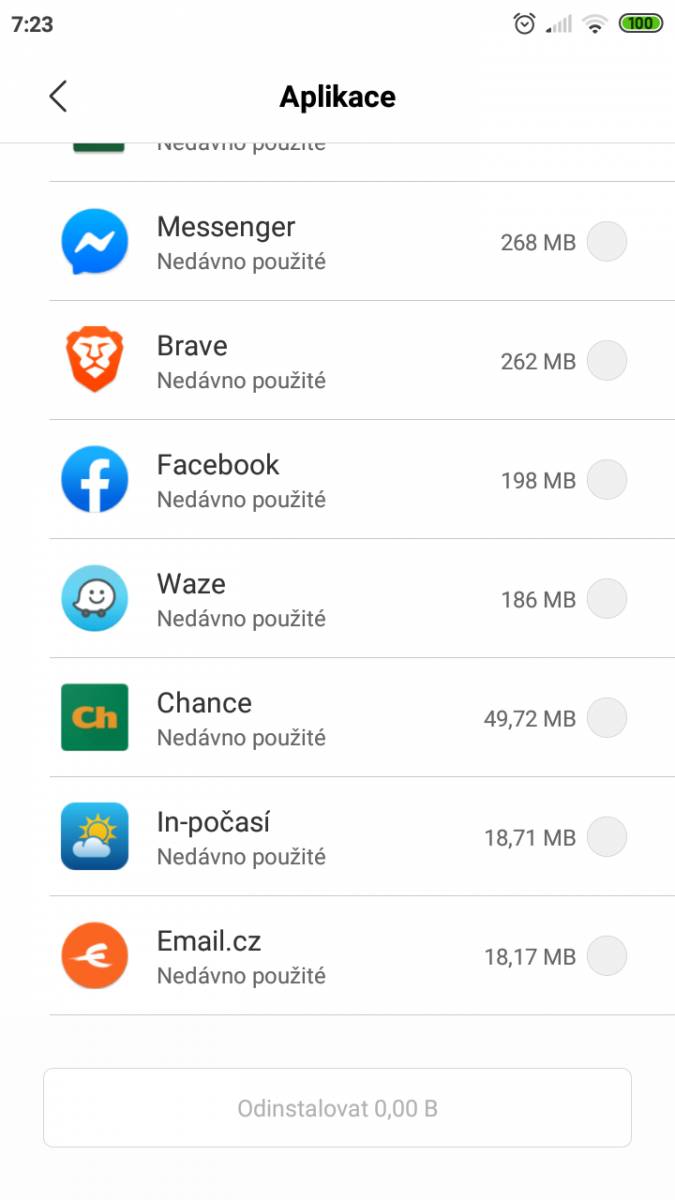Go back from the Aplikace screen
The height and width of the screenshot is (1200, 675).
tap(58, 97)
